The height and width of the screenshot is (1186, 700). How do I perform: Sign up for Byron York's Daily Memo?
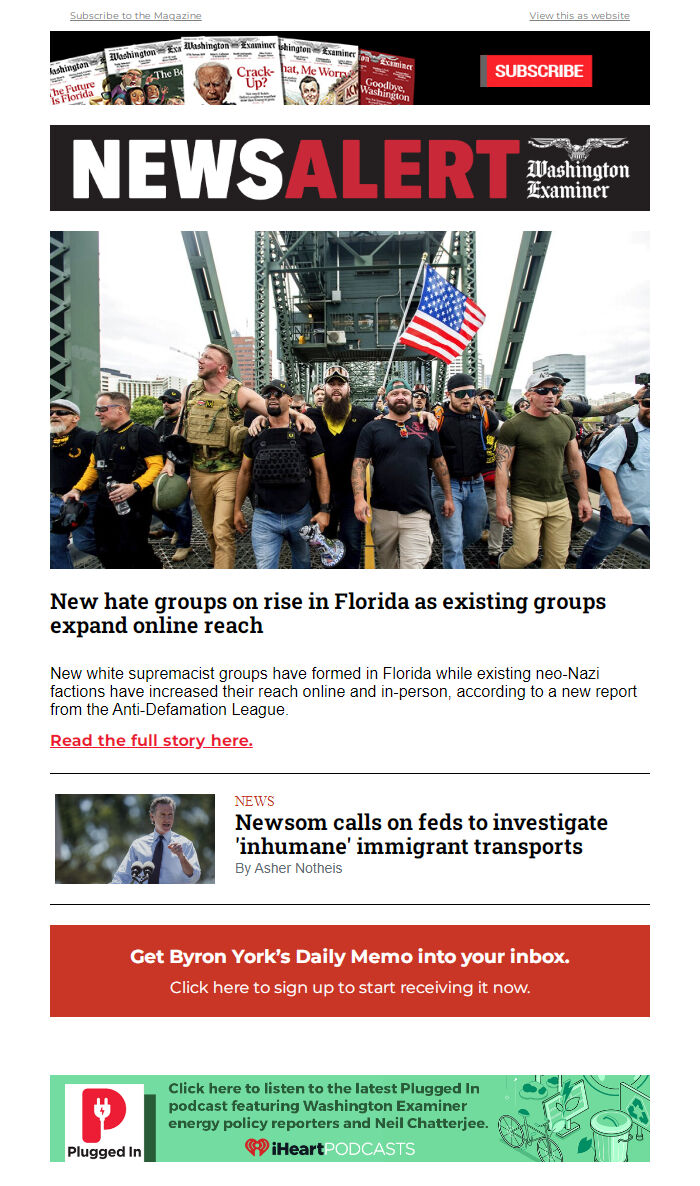350,971
